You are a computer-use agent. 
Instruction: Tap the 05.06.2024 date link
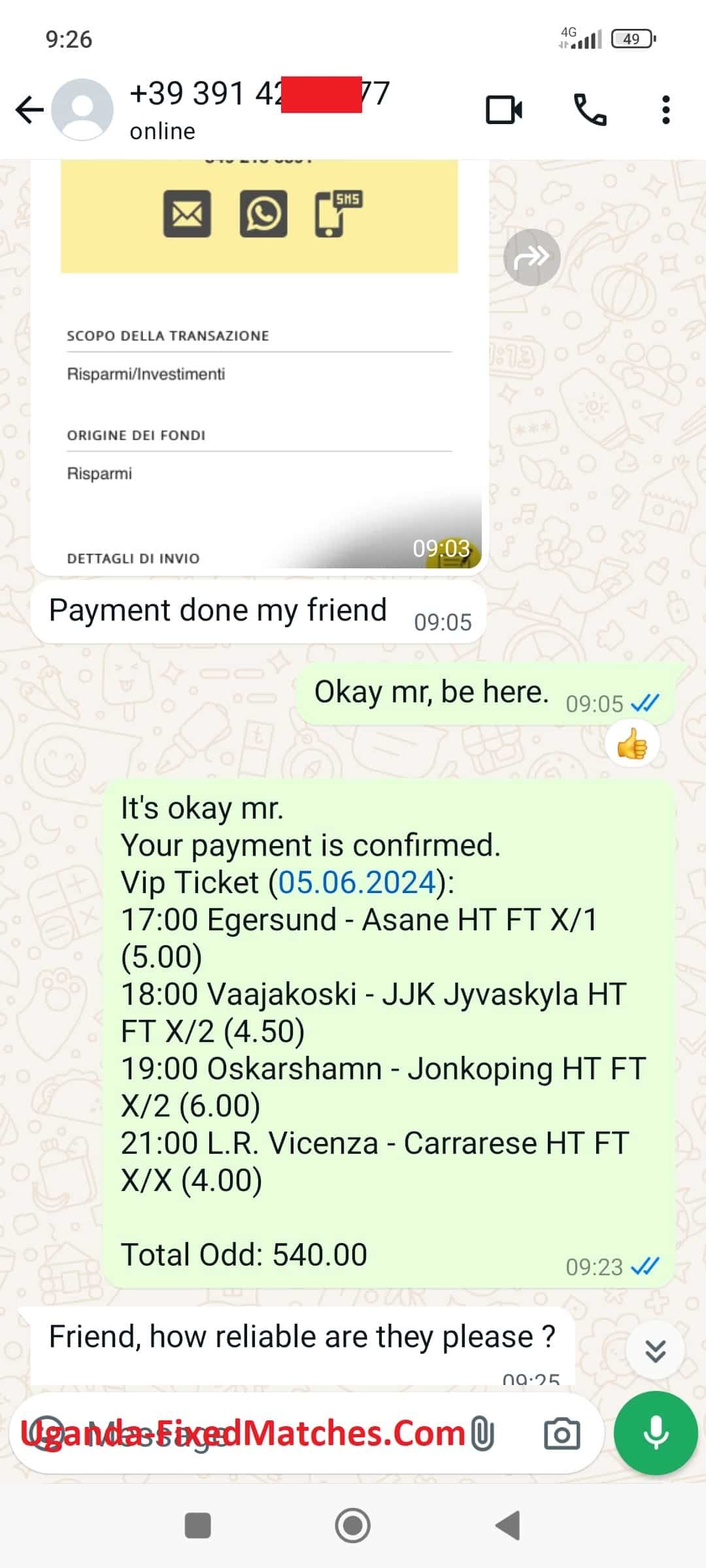click(357, 883)
